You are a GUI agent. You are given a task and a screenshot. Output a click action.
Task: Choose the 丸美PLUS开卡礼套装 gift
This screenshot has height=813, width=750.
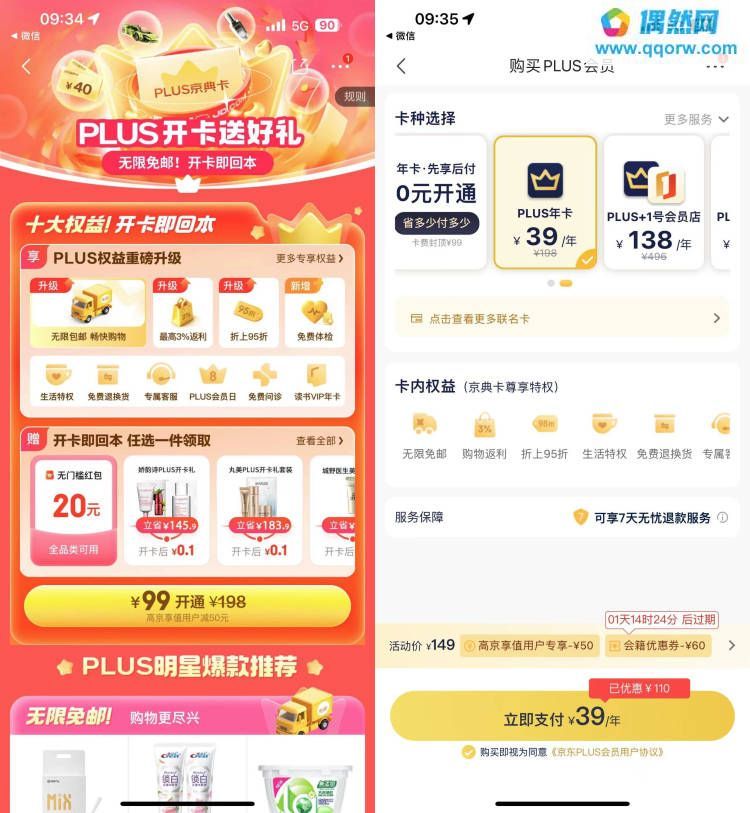(259, 512)
